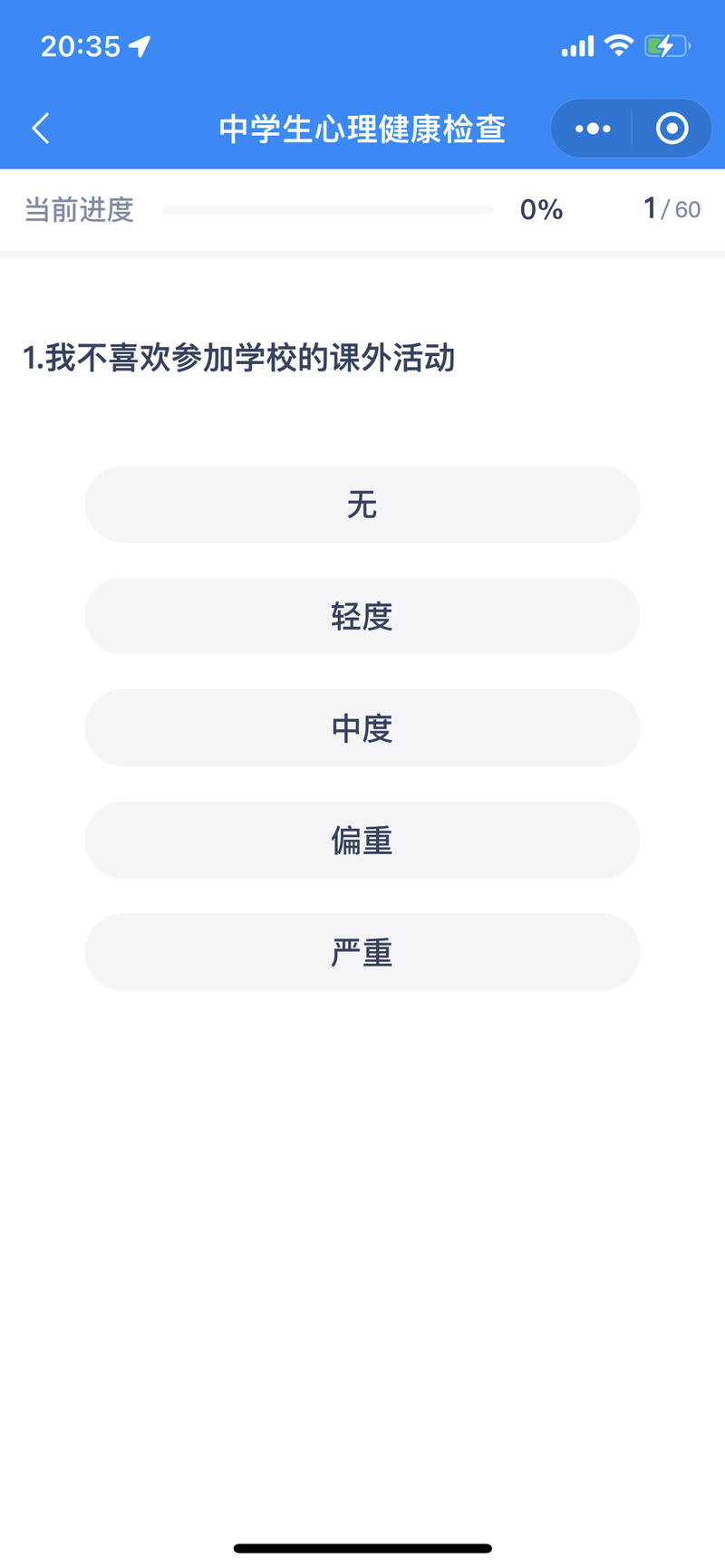
Task: Select 严重 for this question
Action: [x=362, y=952]
